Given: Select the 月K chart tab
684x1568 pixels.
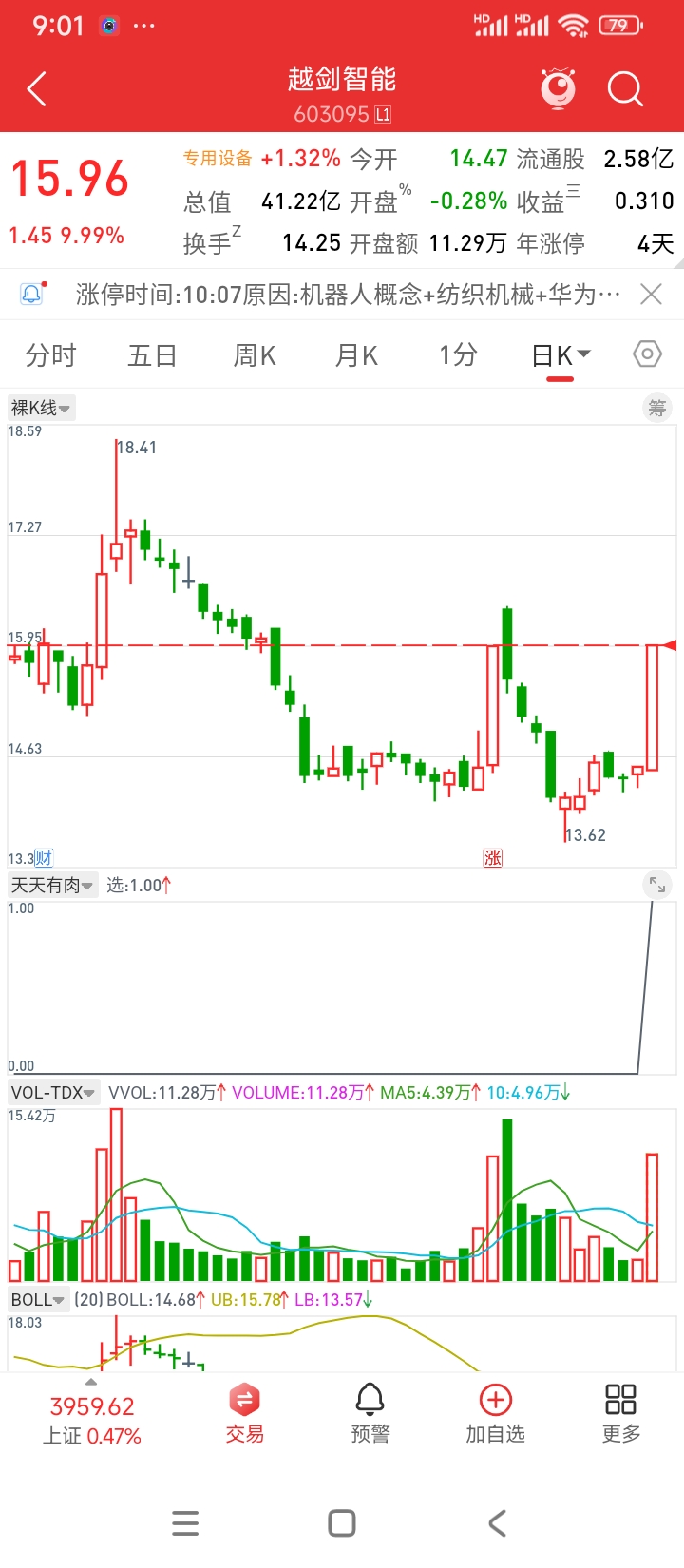Looking at the screenshot, I should (356, 355).
